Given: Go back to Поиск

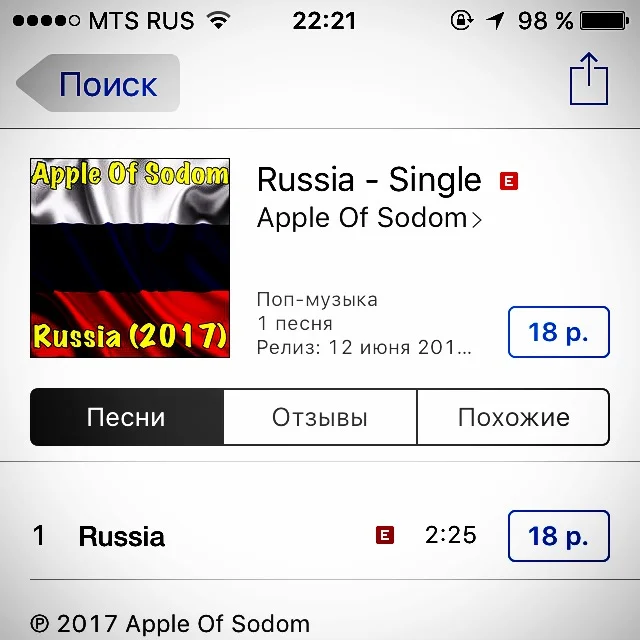Looking at the screenshot, I should [x=98, y=83].
